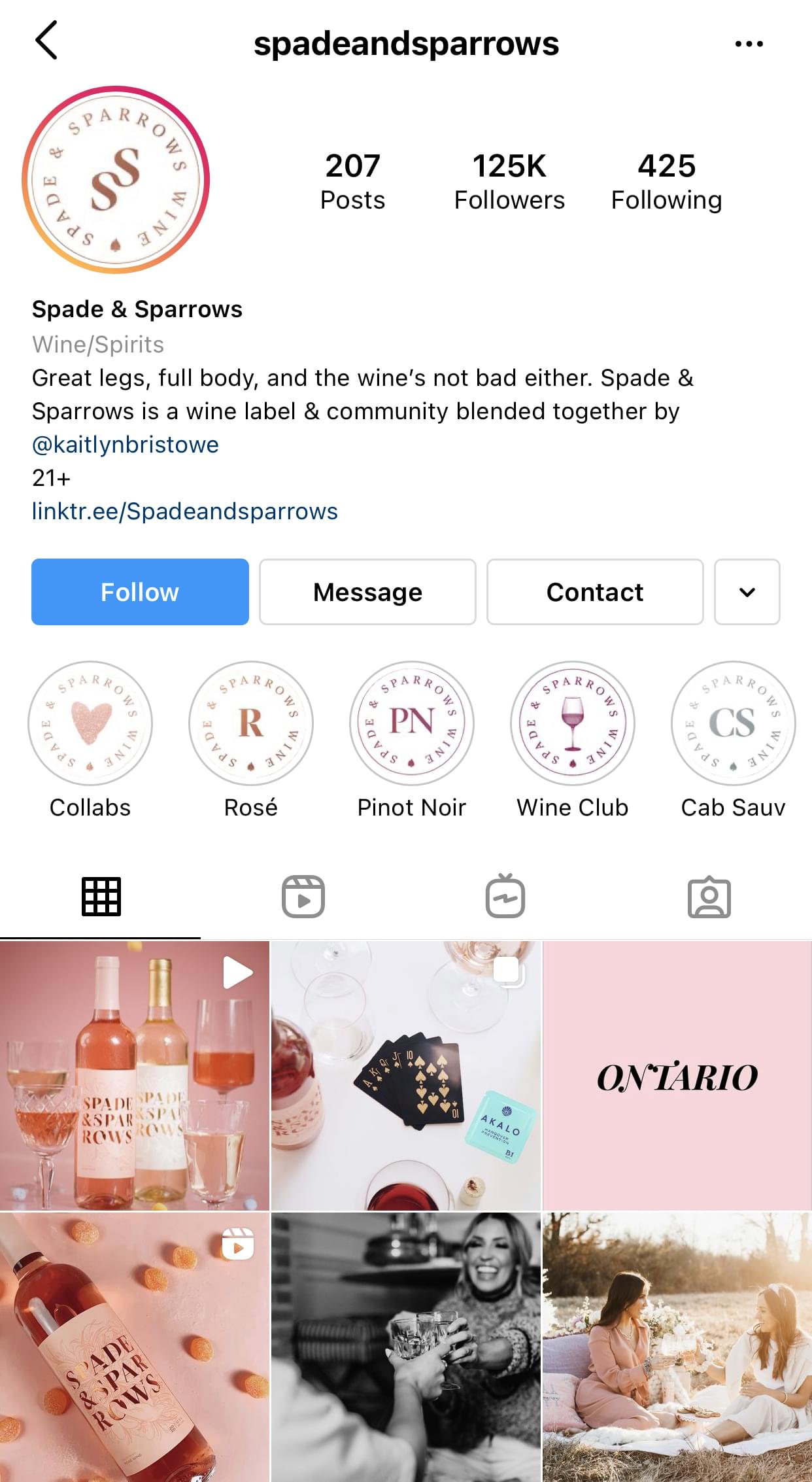Viewport: 812px width, 1482px height.
Task: Open the @kaitlynbristowe profile link
Action: [126, 445]
